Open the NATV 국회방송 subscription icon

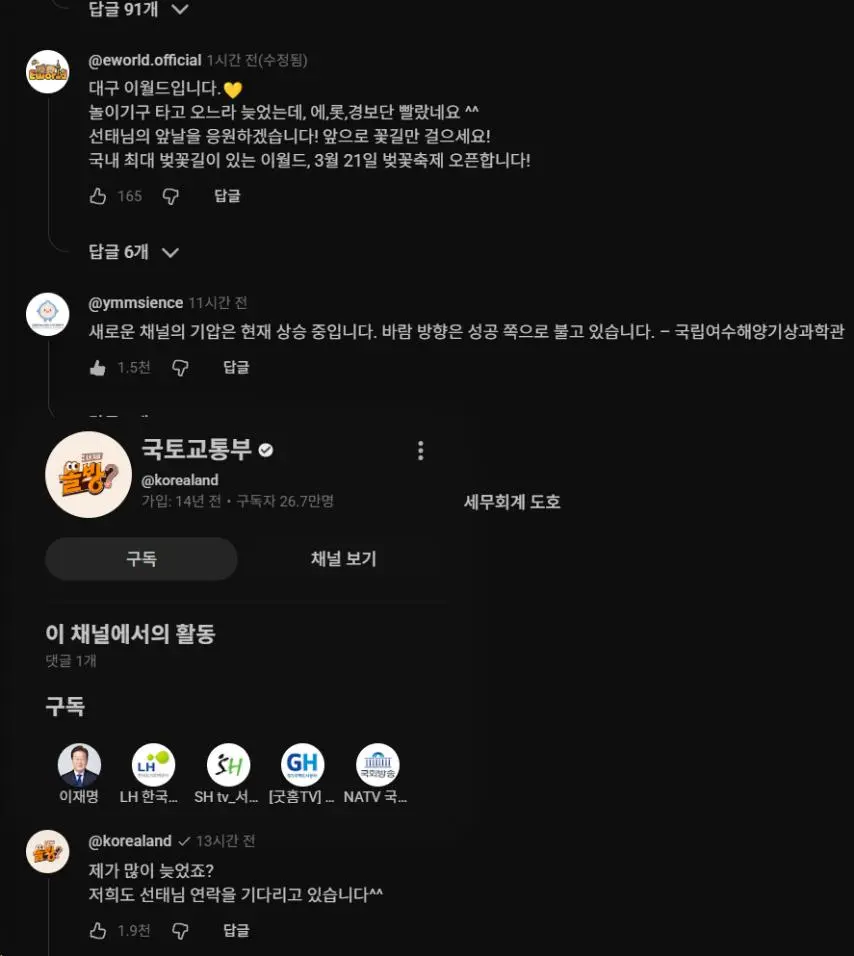(x=378, y=765)
